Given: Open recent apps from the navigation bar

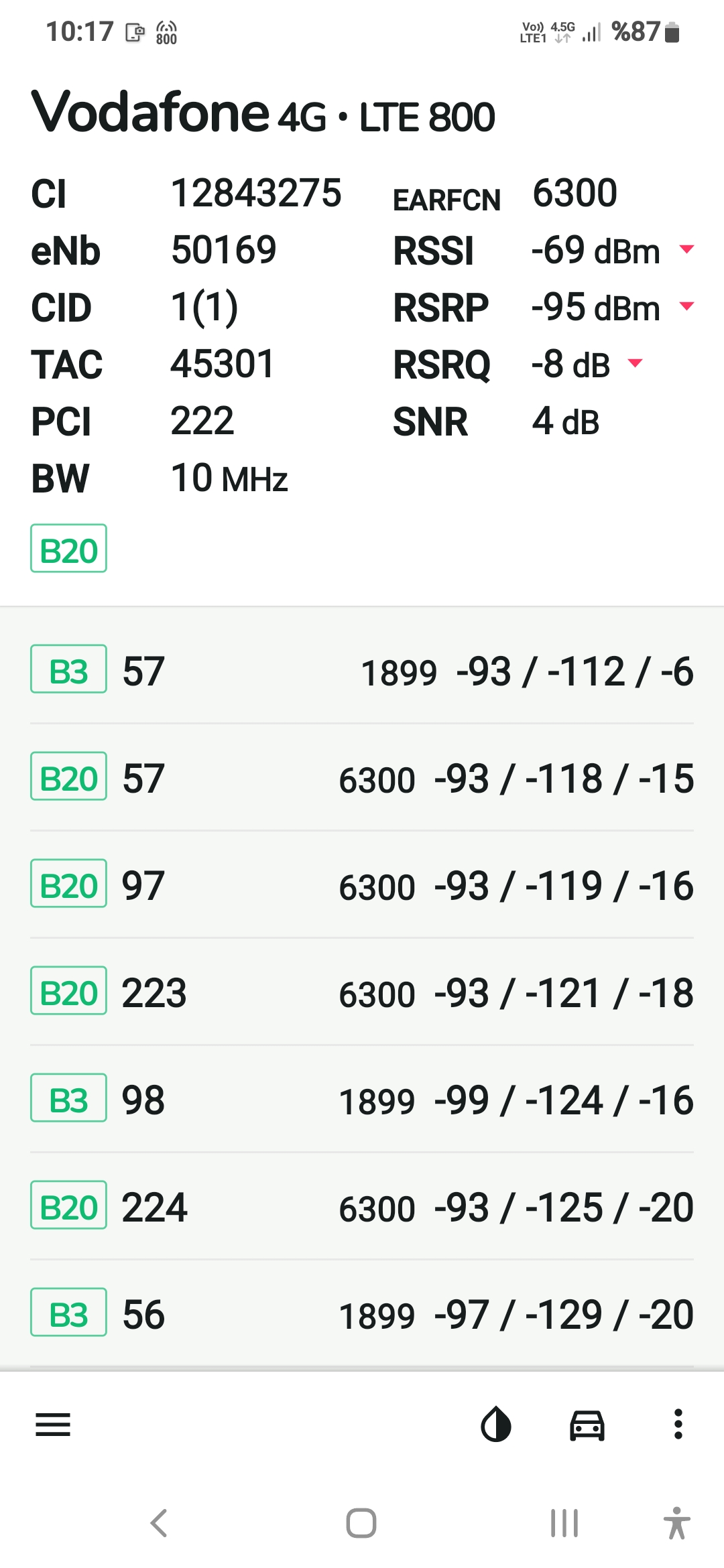Looking at the screenshot, I should pyautogui.click(x=564, y=1523).
